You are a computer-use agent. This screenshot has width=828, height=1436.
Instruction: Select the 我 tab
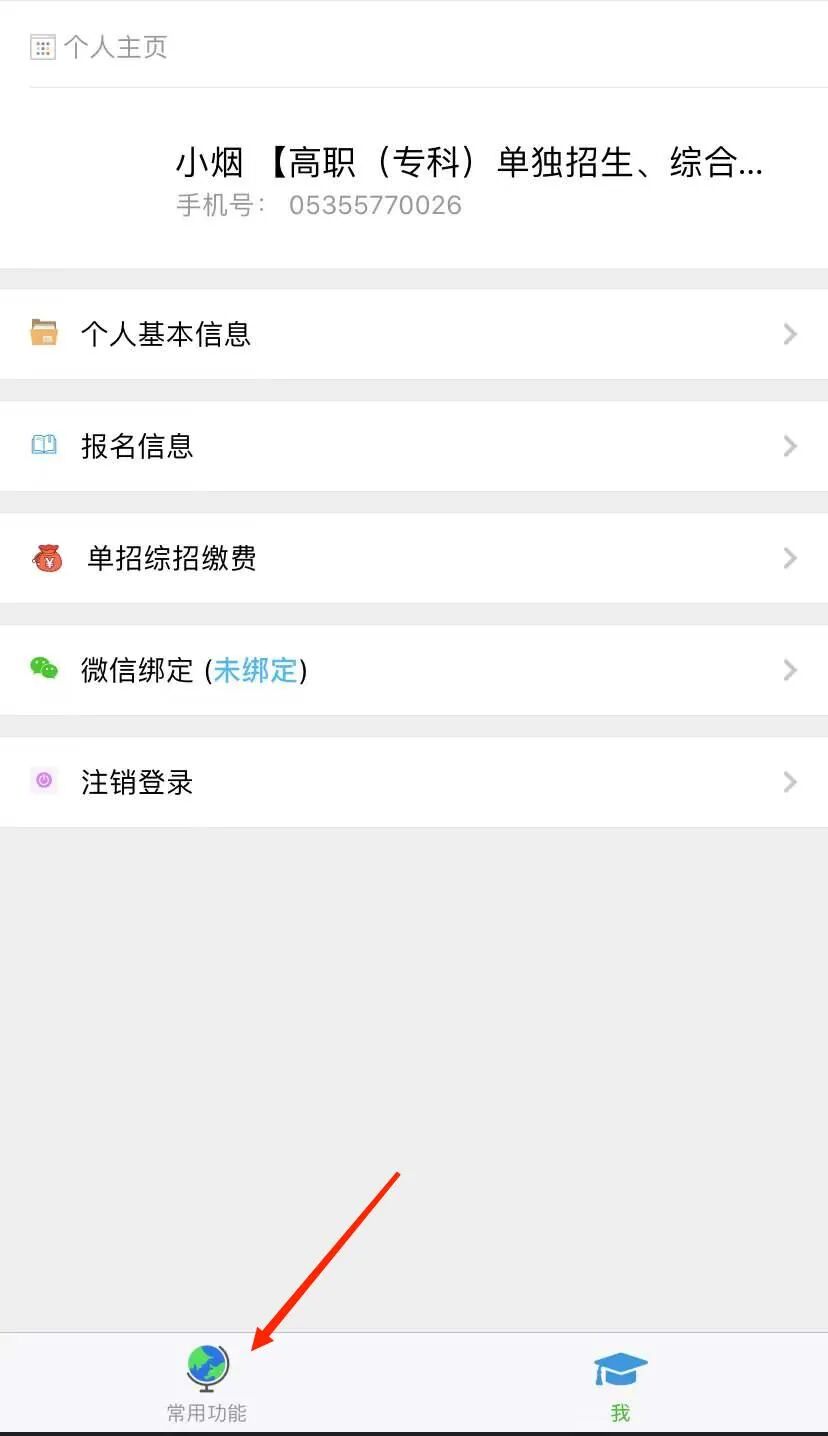[x=620, y=1384]
